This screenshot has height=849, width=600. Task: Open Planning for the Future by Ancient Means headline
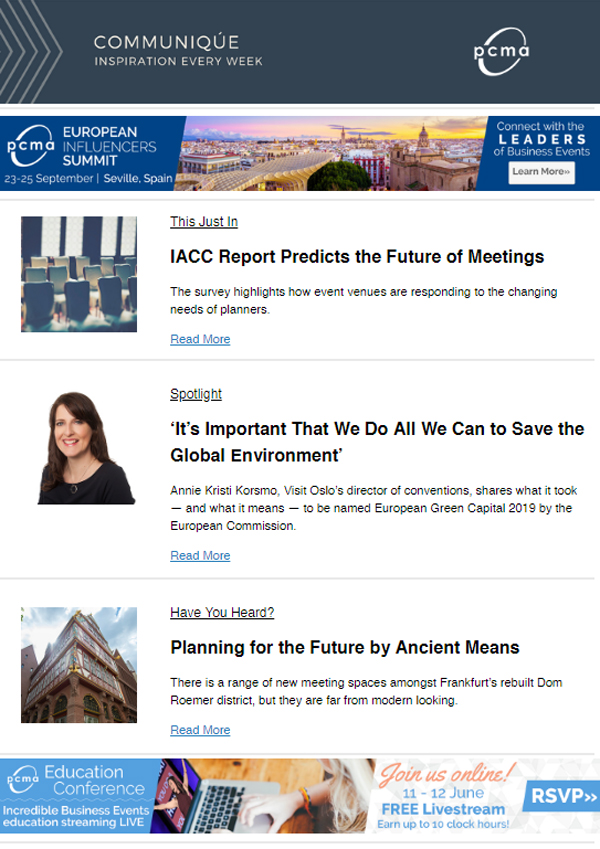click(344, 647)
